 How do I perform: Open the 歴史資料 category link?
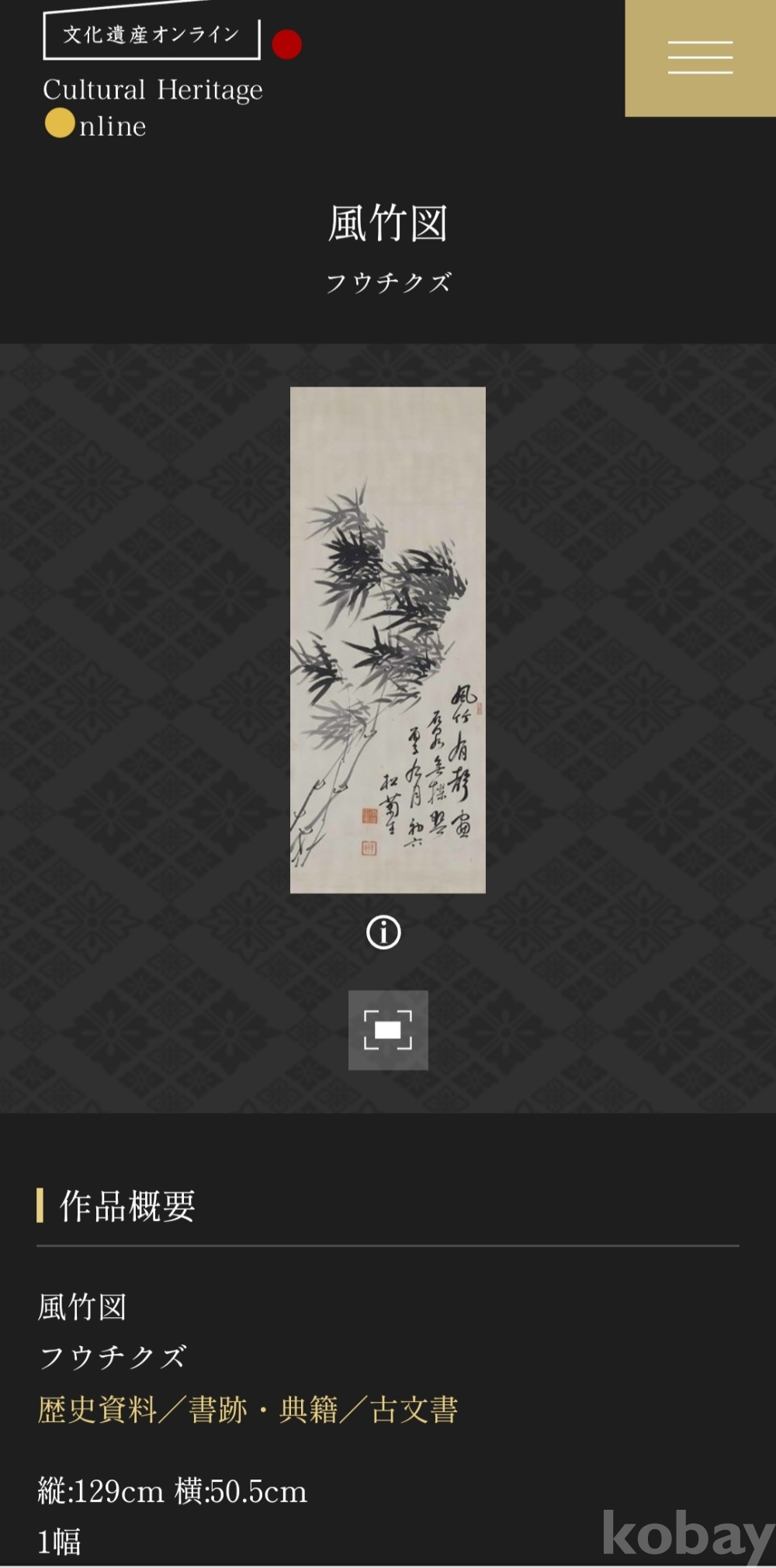97,1410
